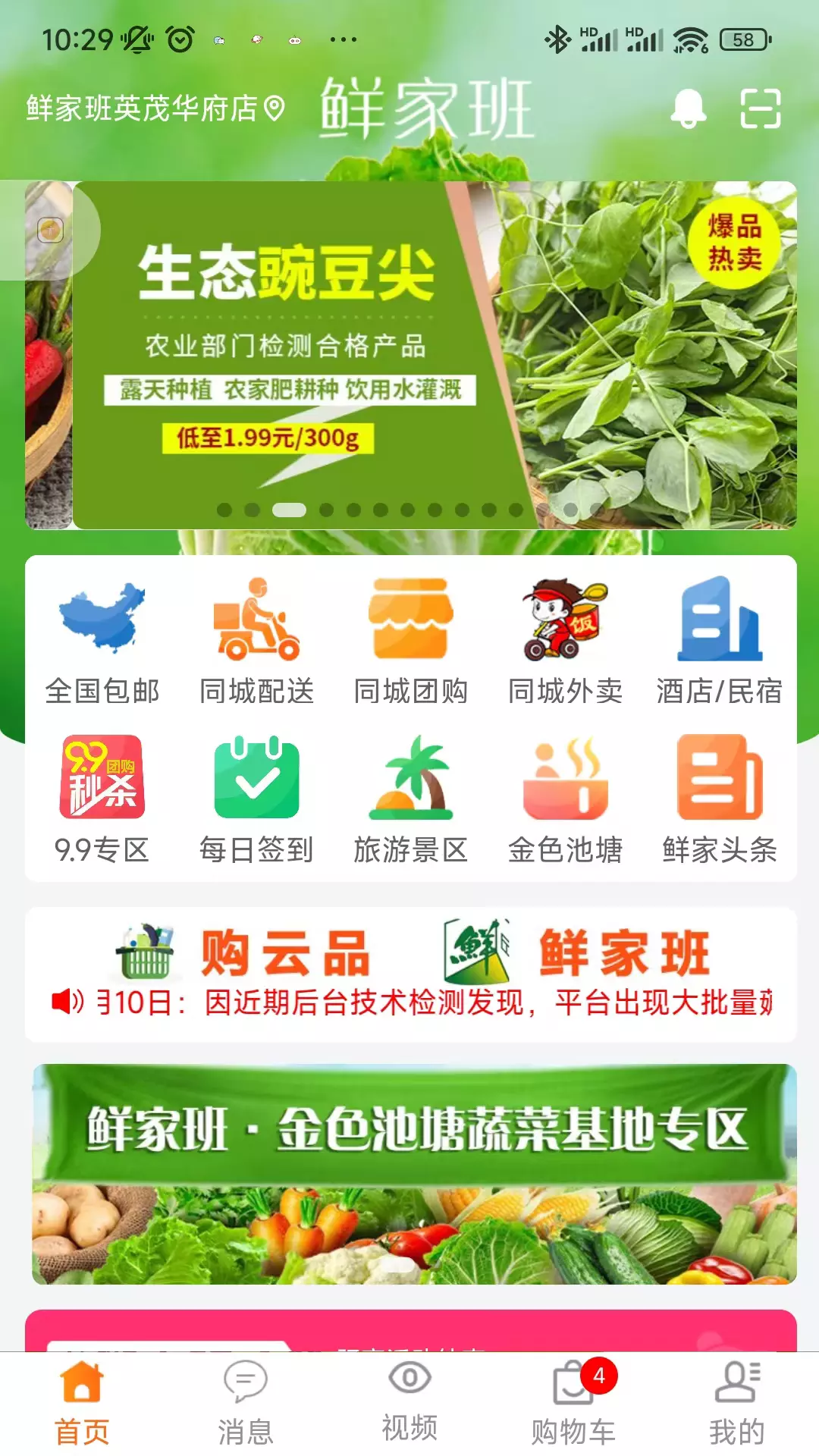The width and height of the screenshot is (819, 1456).
Task: Select 同城团购
Action: click(410, 641)
